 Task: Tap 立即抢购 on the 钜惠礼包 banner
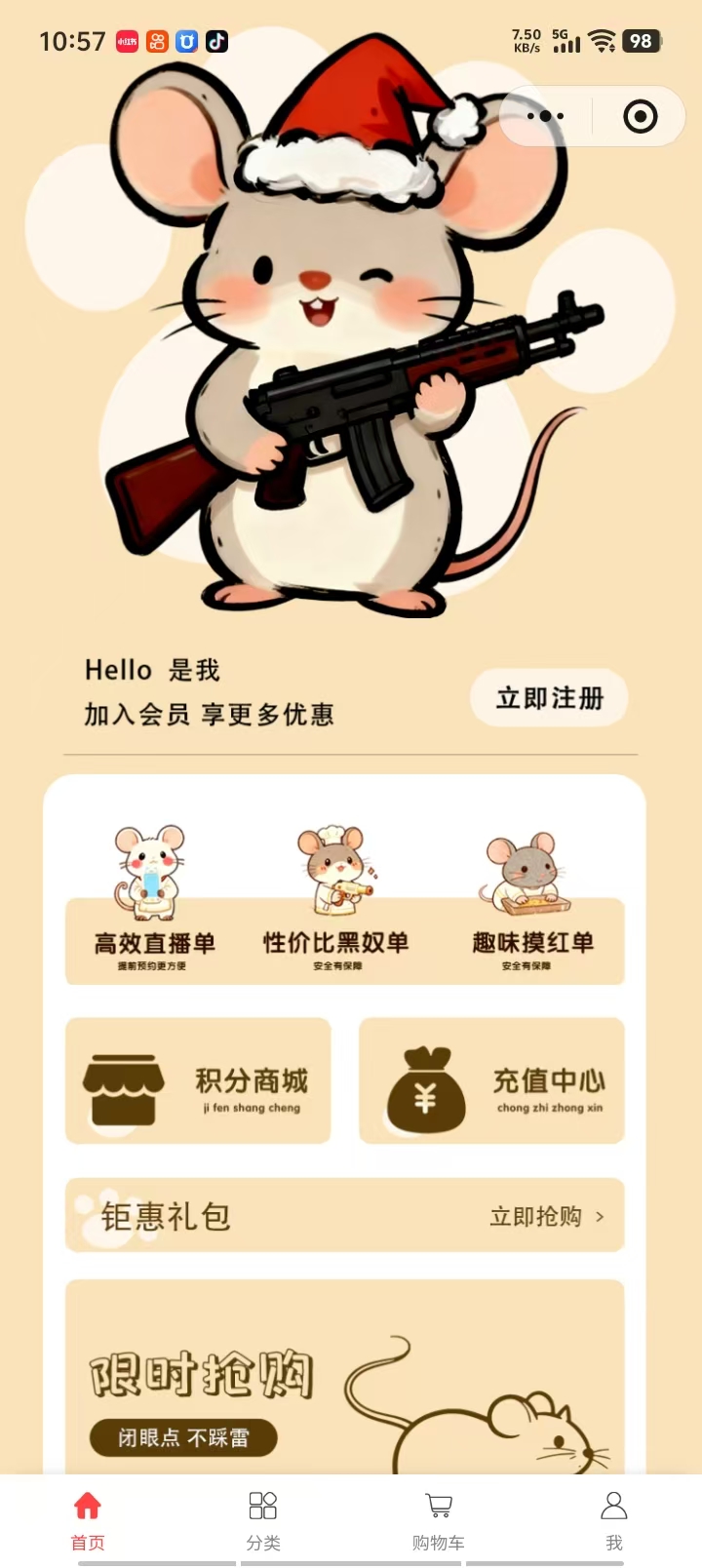[x=546, y=1216]
